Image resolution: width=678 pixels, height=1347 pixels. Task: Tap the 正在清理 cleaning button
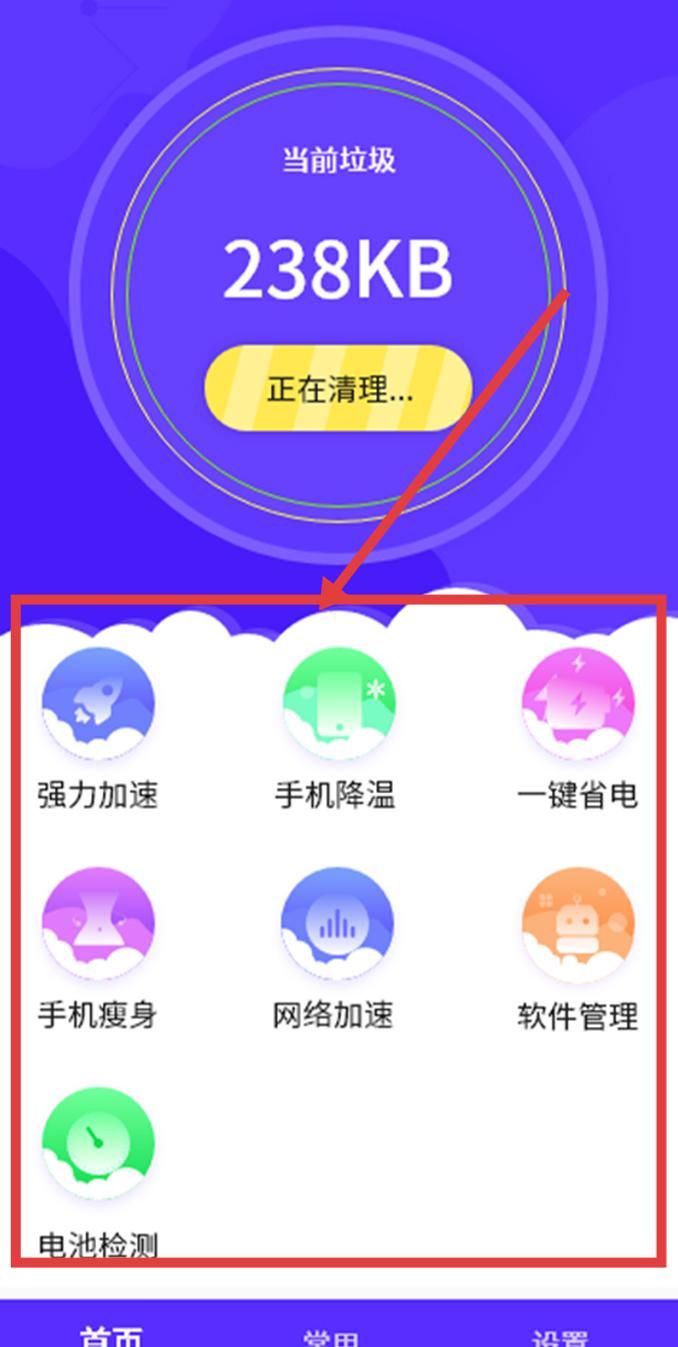pos(338,389)
